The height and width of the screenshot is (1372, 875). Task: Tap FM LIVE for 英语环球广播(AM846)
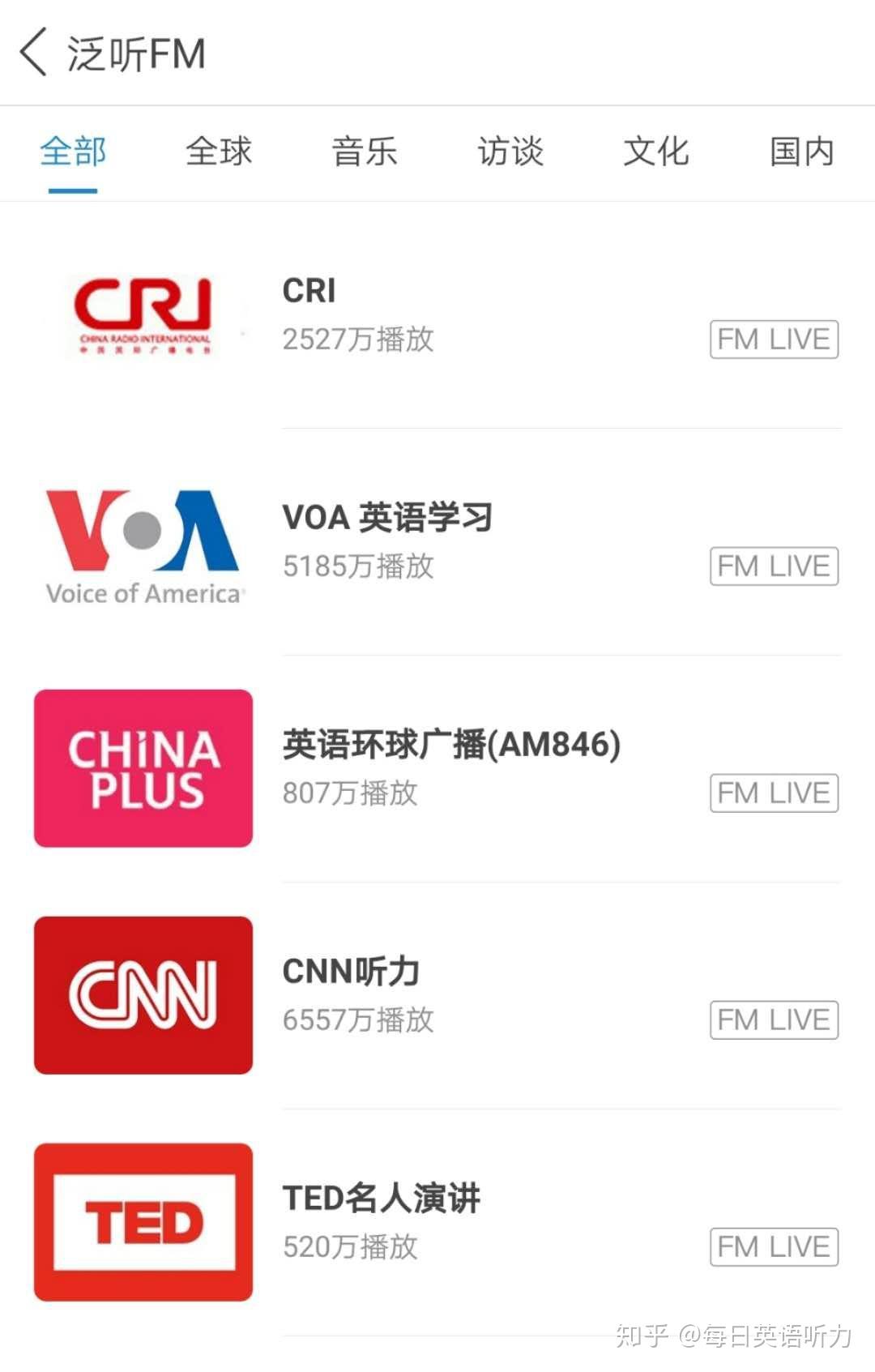(774, 793)
